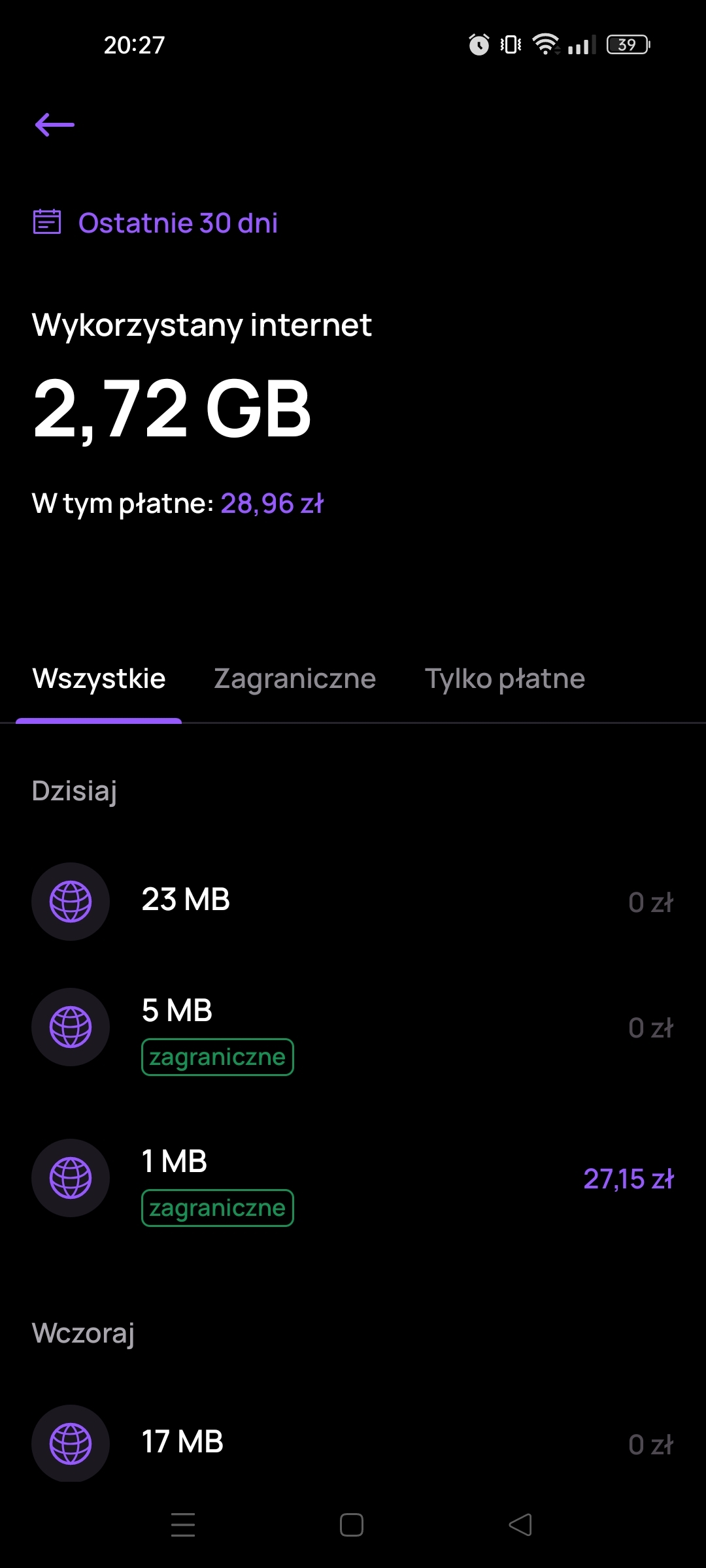The image size is (706, 1568).
Task: Tap the system home button
Action: pyautogui.click(x=352, y=1526)
